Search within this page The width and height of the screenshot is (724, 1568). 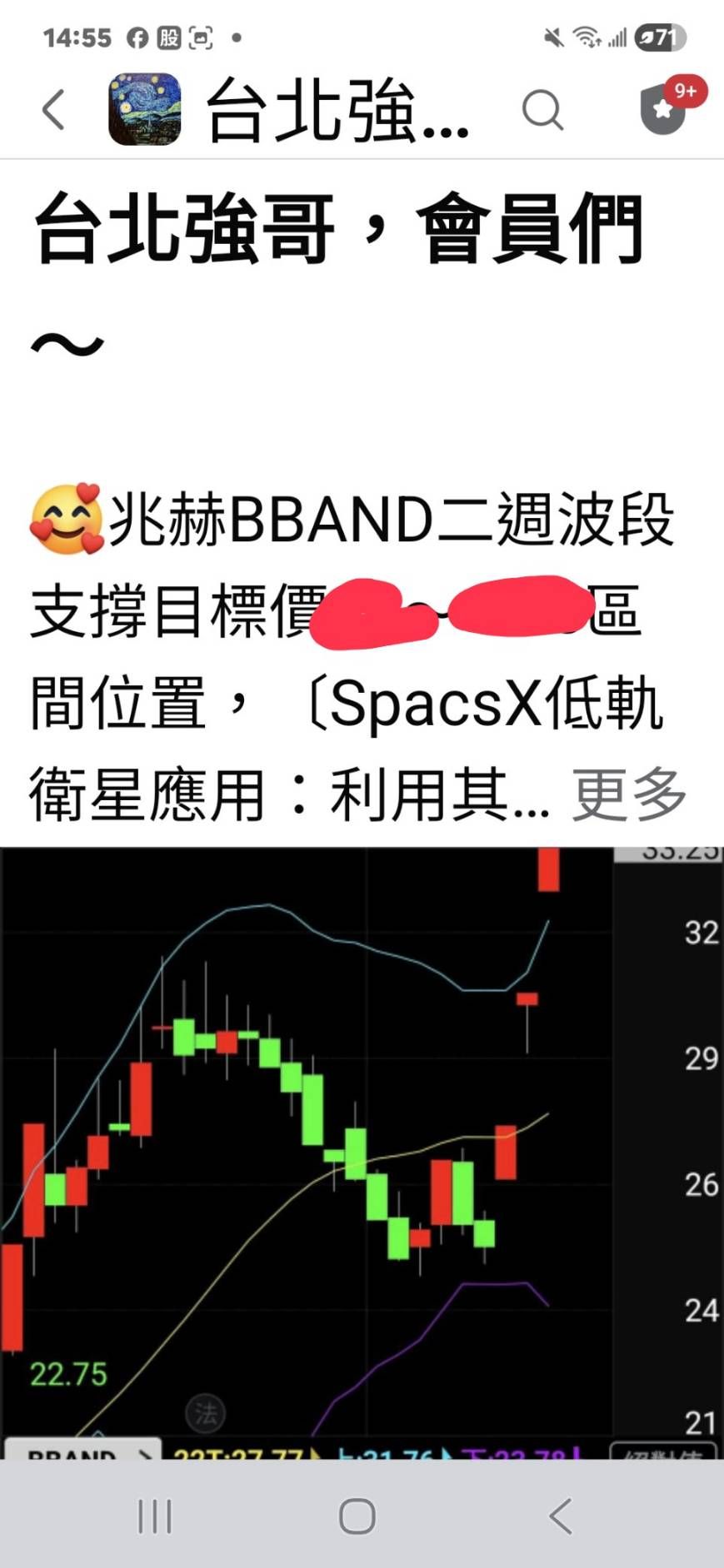542,110
